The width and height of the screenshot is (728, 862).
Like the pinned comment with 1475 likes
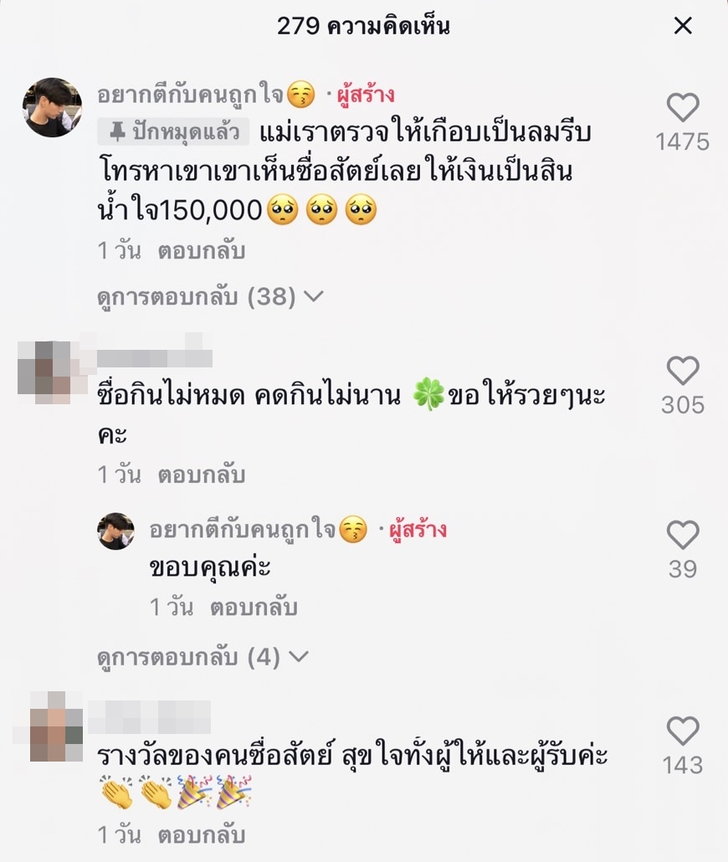(x=683, y=107)
